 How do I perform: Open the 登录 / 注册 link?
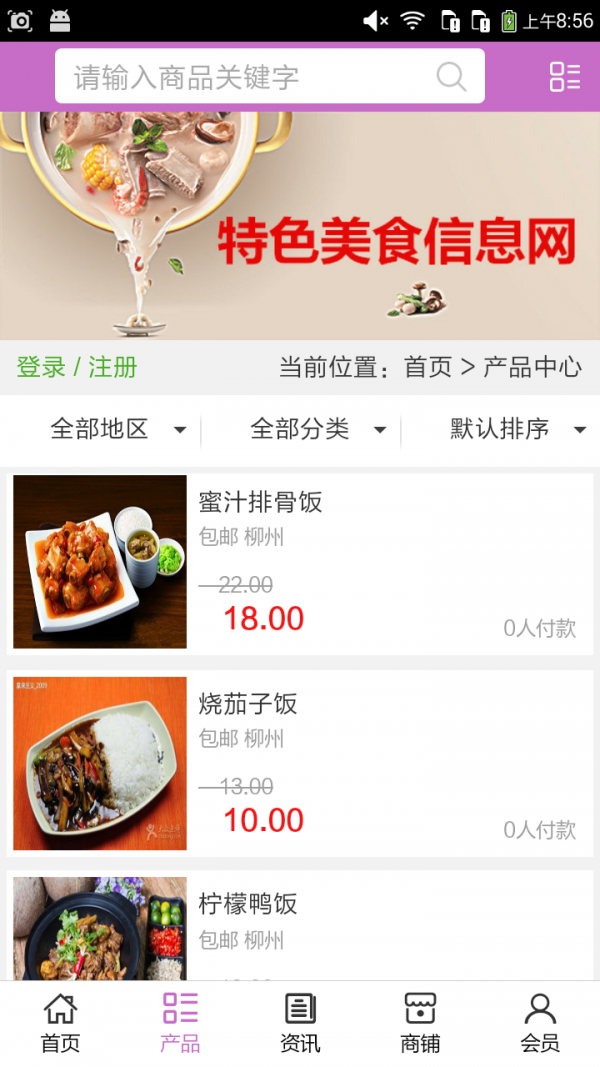pyautogui.click(x=77, y=367)
